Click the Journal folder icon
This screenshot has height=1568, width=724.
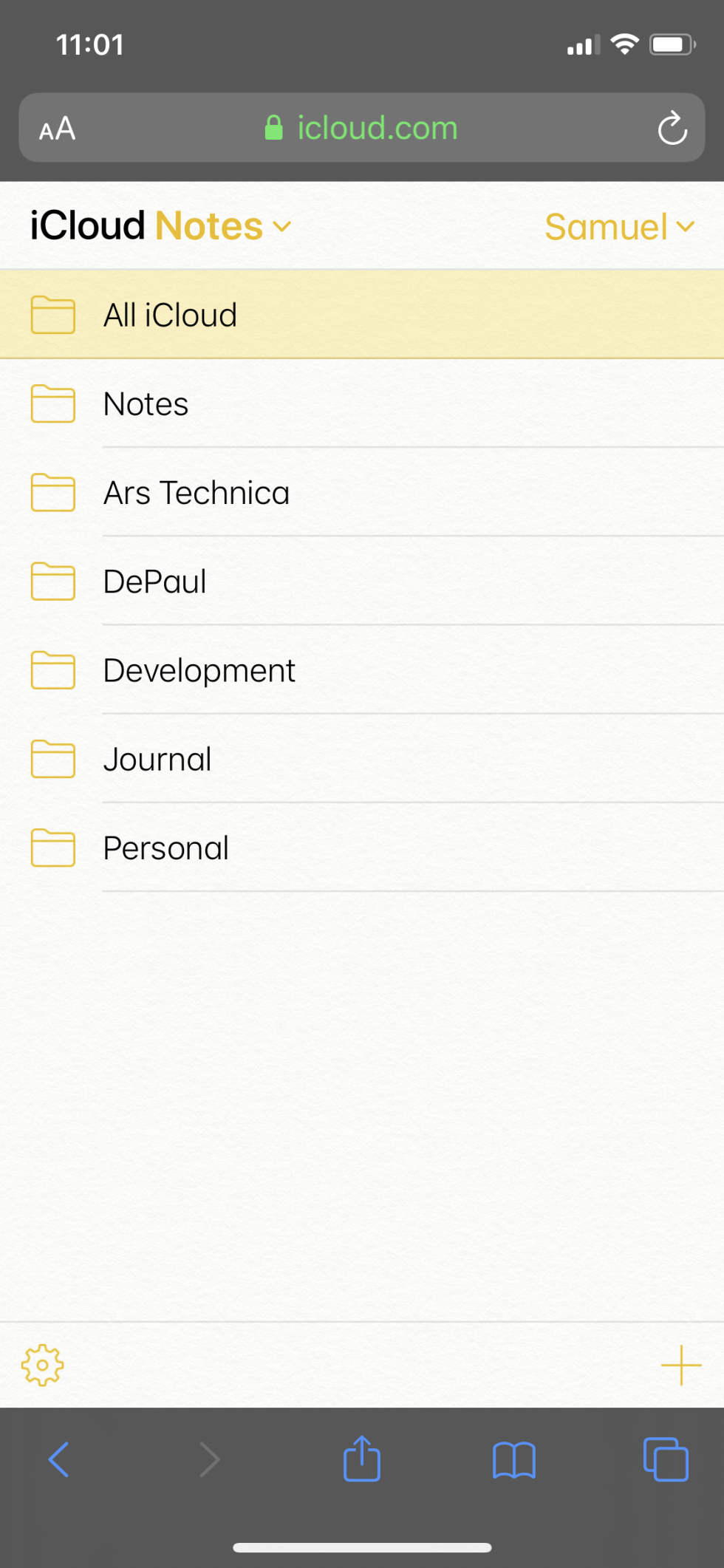click(52, 759)
